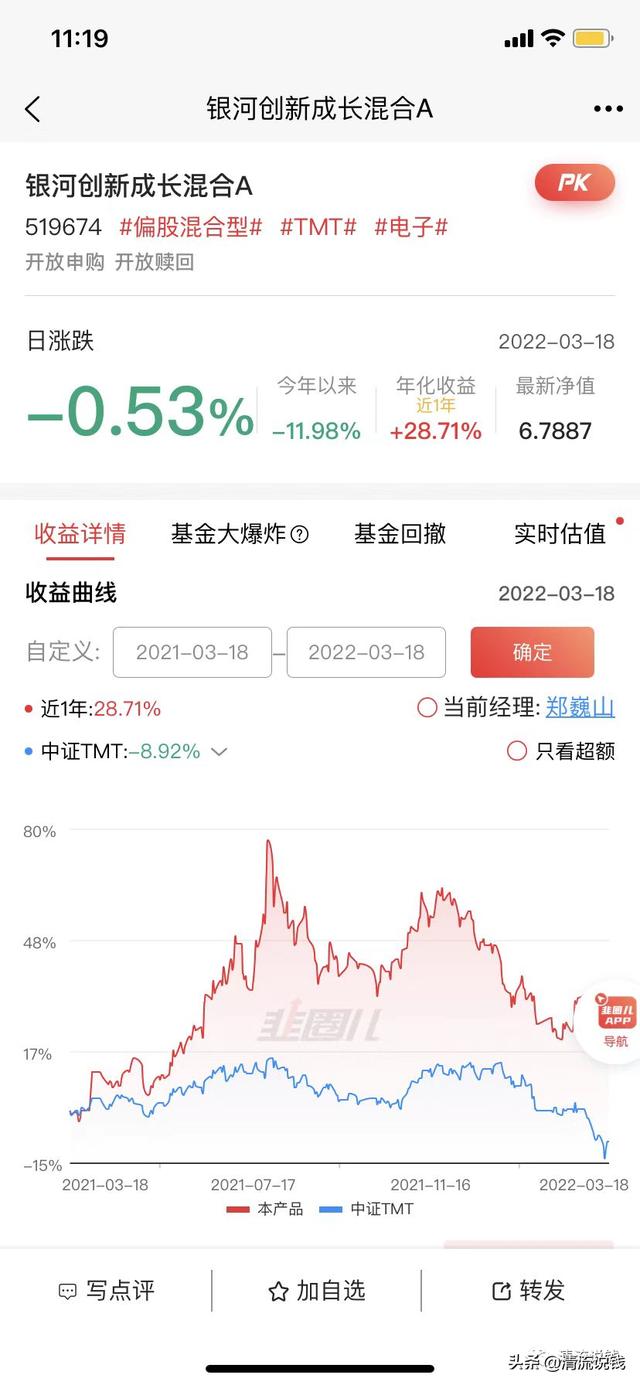Expand the 中证TMT benchmark dropdown
Viewport: 640px width, 1385px height.
[219, 751]
